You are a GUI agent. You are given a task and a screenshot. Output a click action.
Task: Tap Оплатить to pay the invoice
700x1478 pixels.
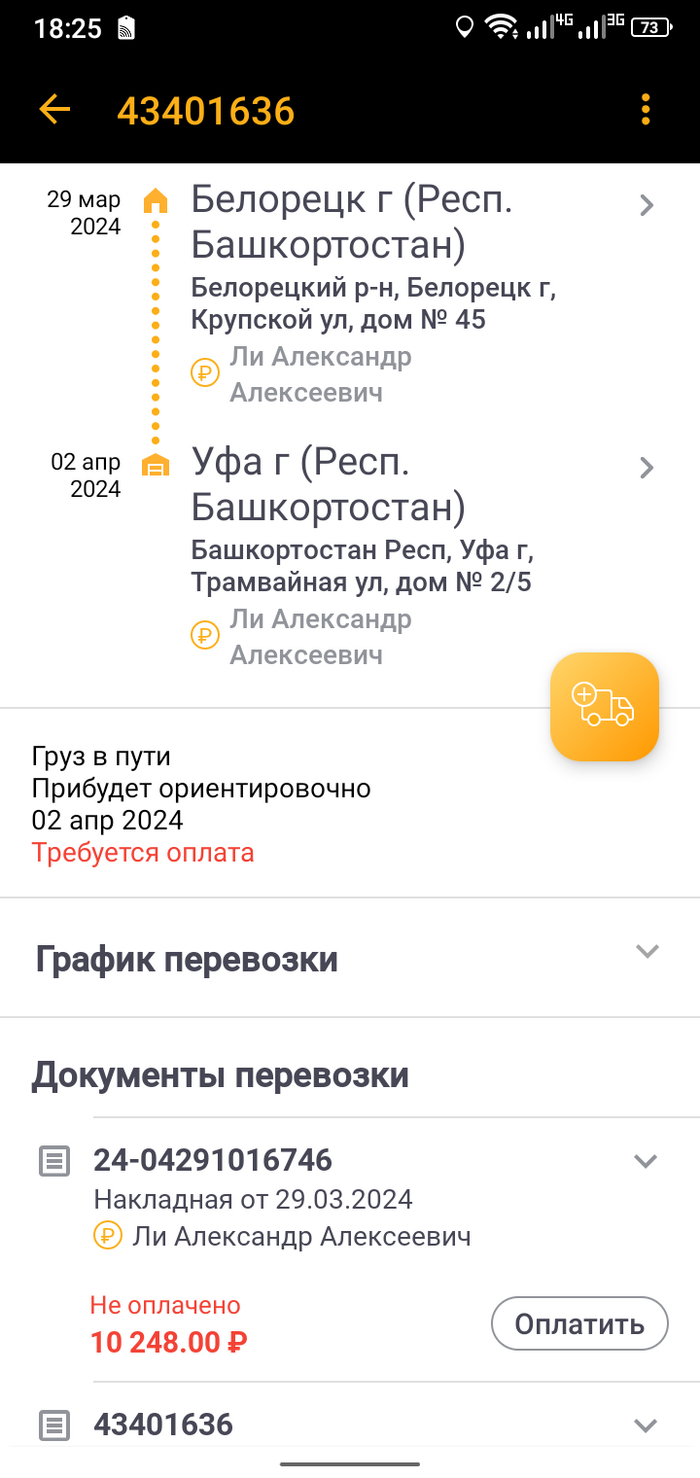click(x=579, y=1324)
